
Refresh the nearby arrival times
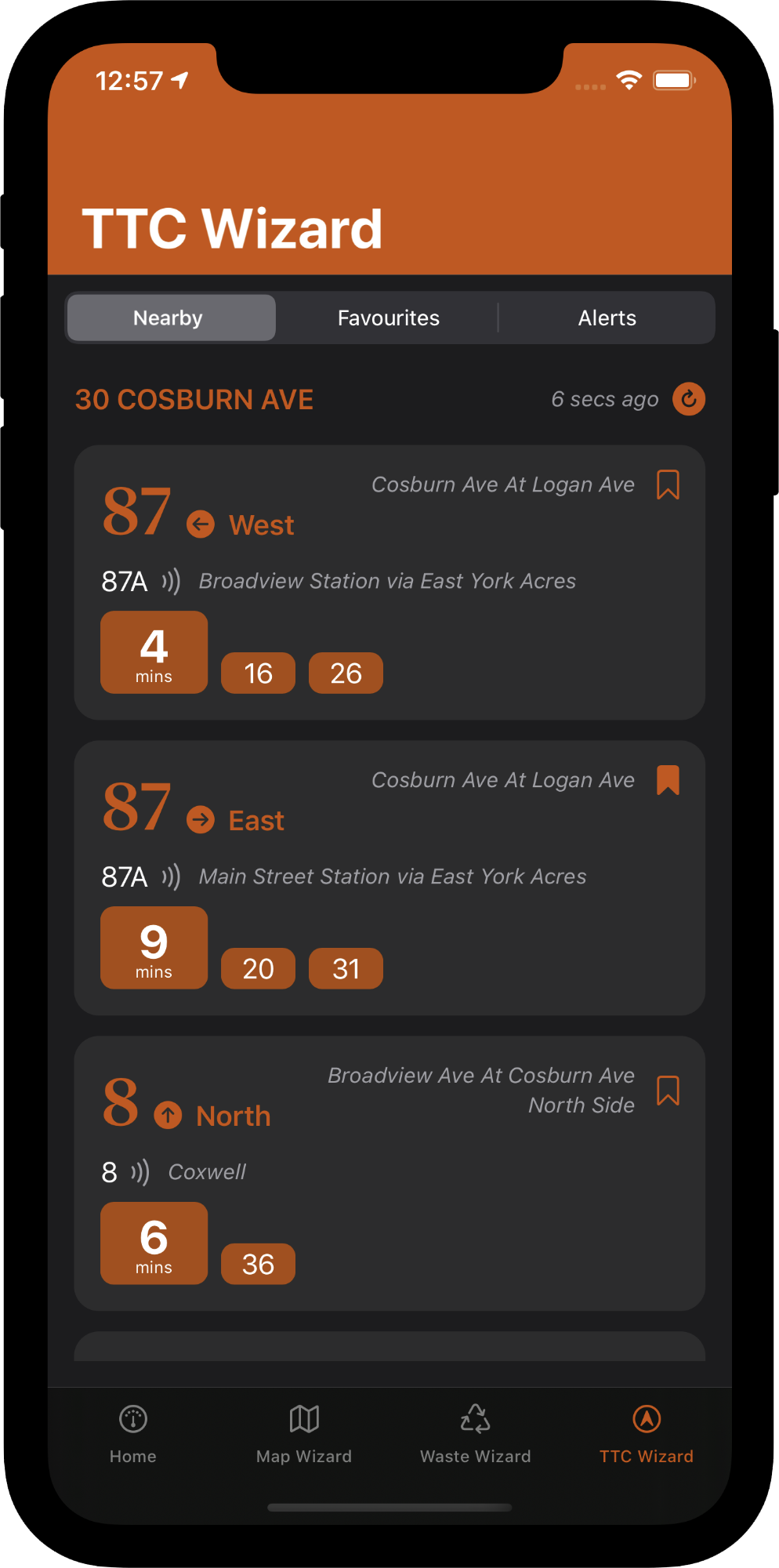point(688,399)
